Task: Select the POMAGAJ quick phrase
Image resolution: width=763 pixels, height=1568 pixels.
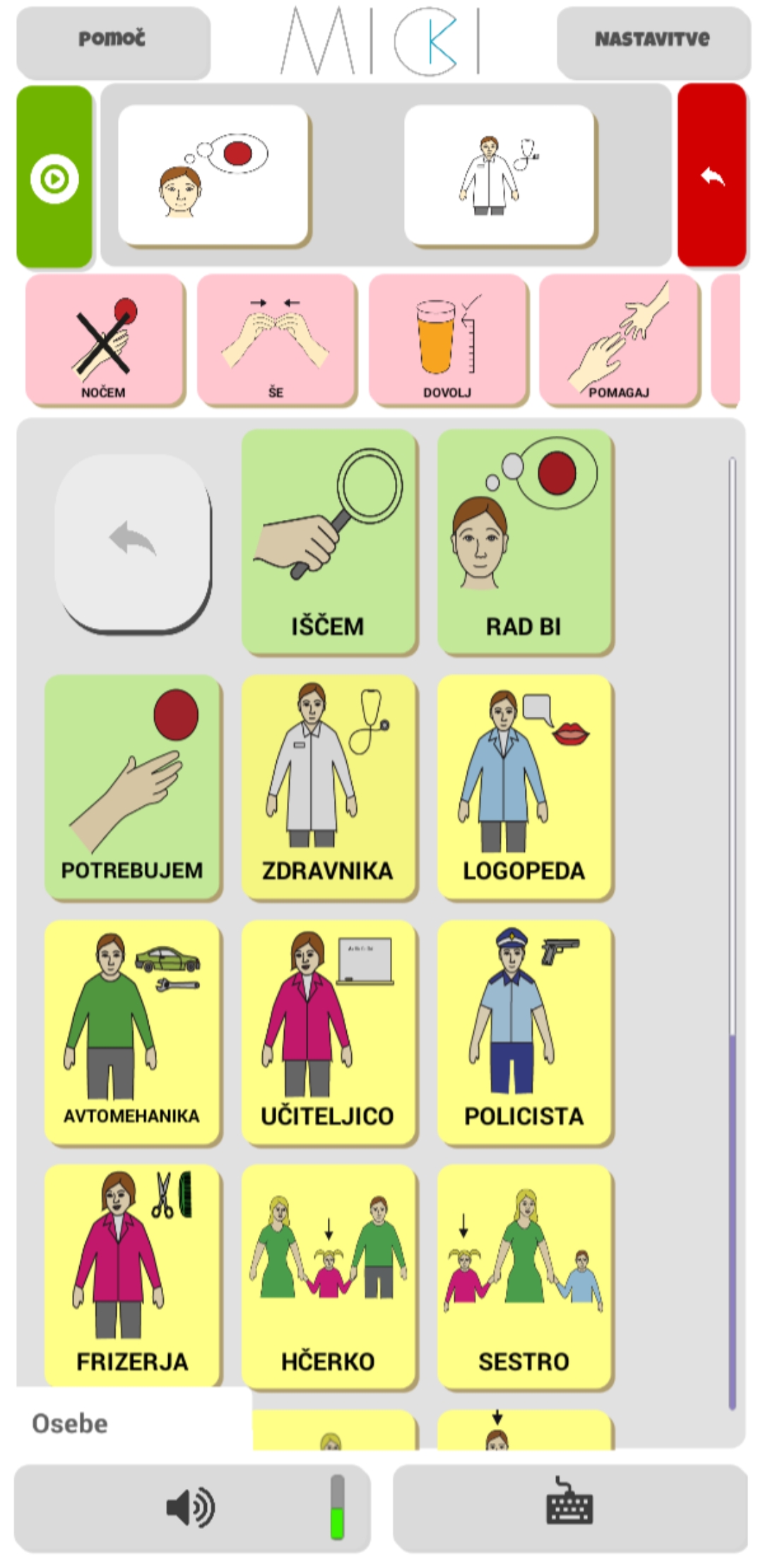Action: 619,340
